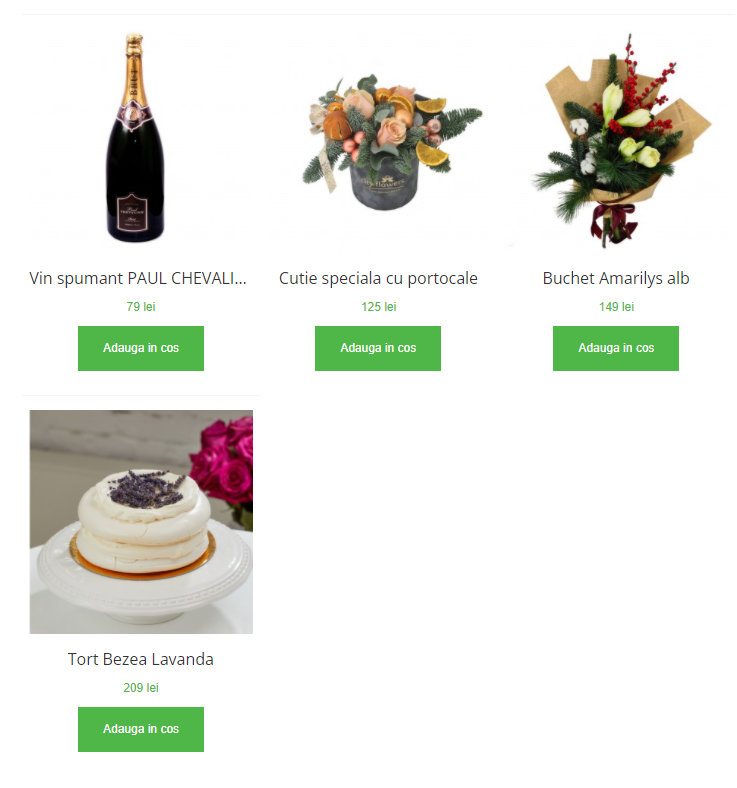Add Vin spumant PAUL CHEVALIER to cart
The width and height of the screenshot is (737, 788).
(x=141, y=348)
